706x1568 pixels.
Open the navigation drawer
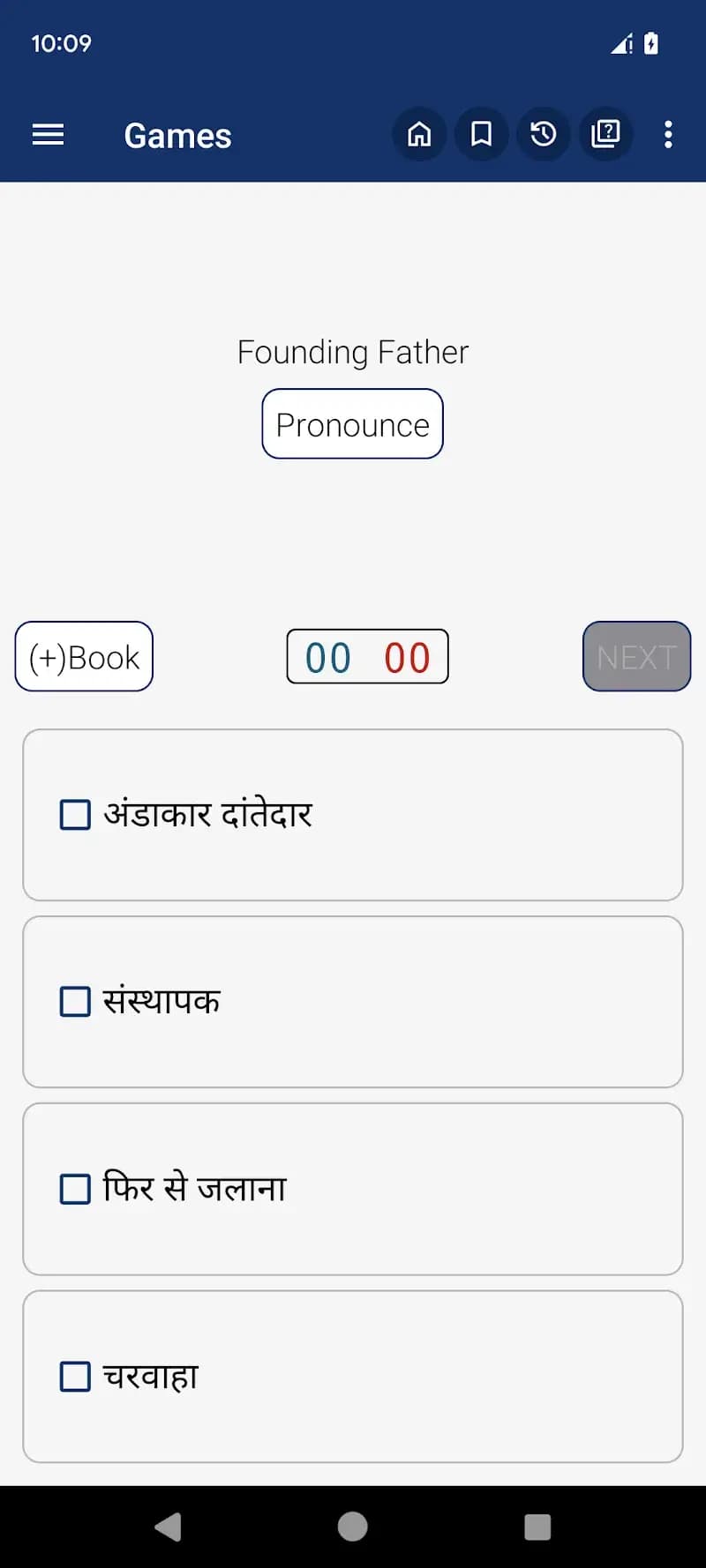point(48,134)
